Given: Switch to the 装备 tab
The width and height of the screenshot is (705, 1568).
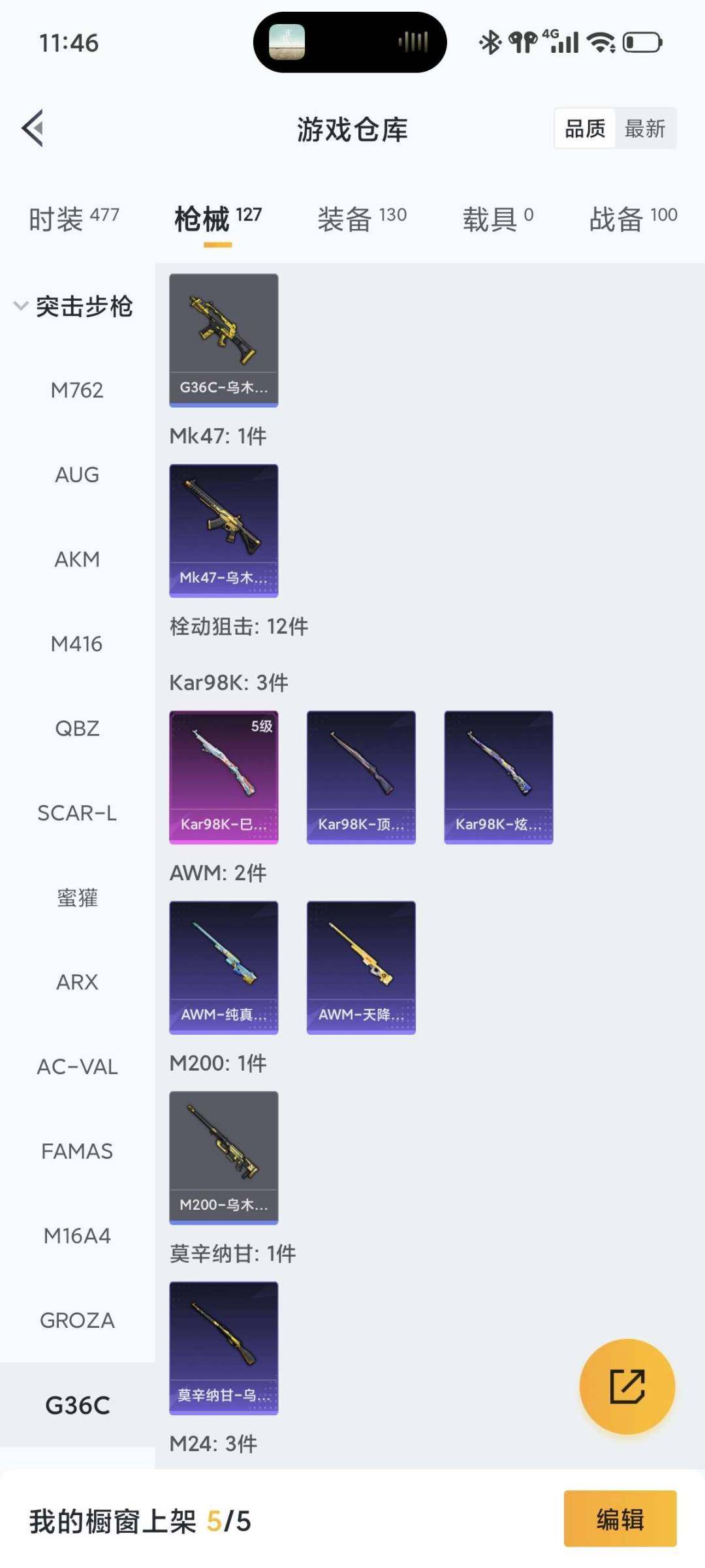Looking at the screenshot, I should [x=362, y=219].
